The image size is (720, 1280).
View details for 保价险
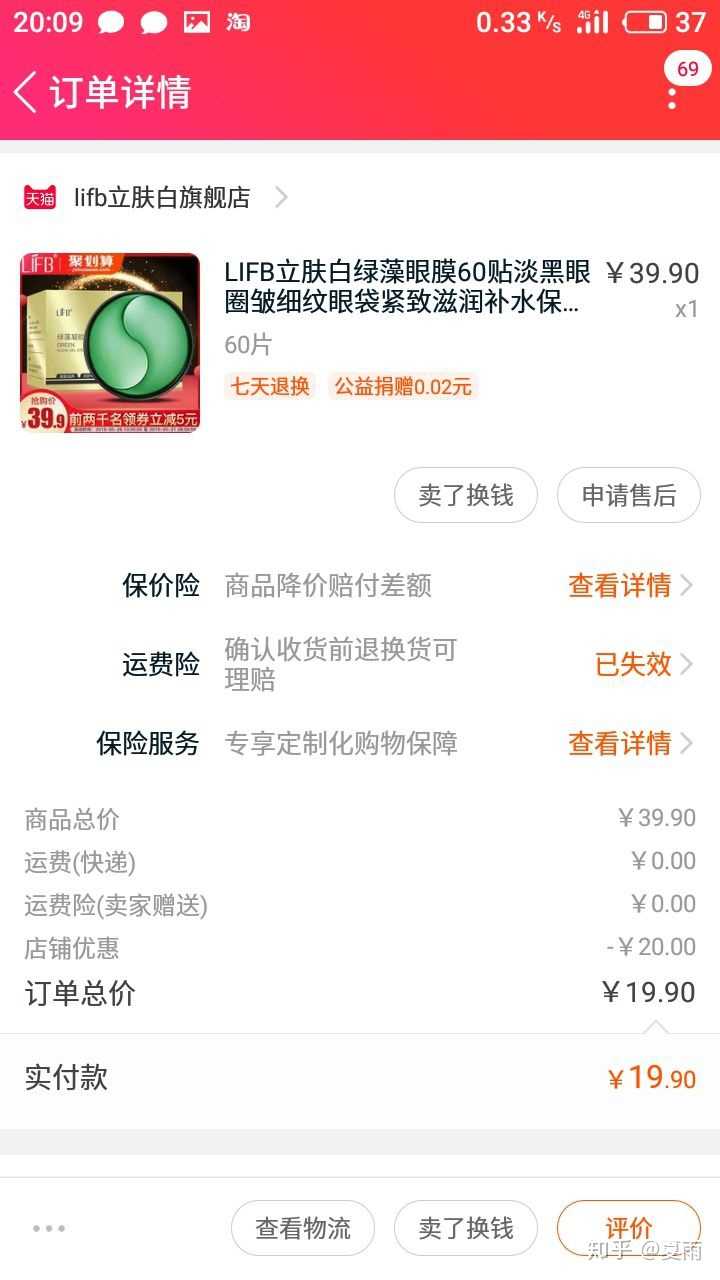tap(628, 585)
